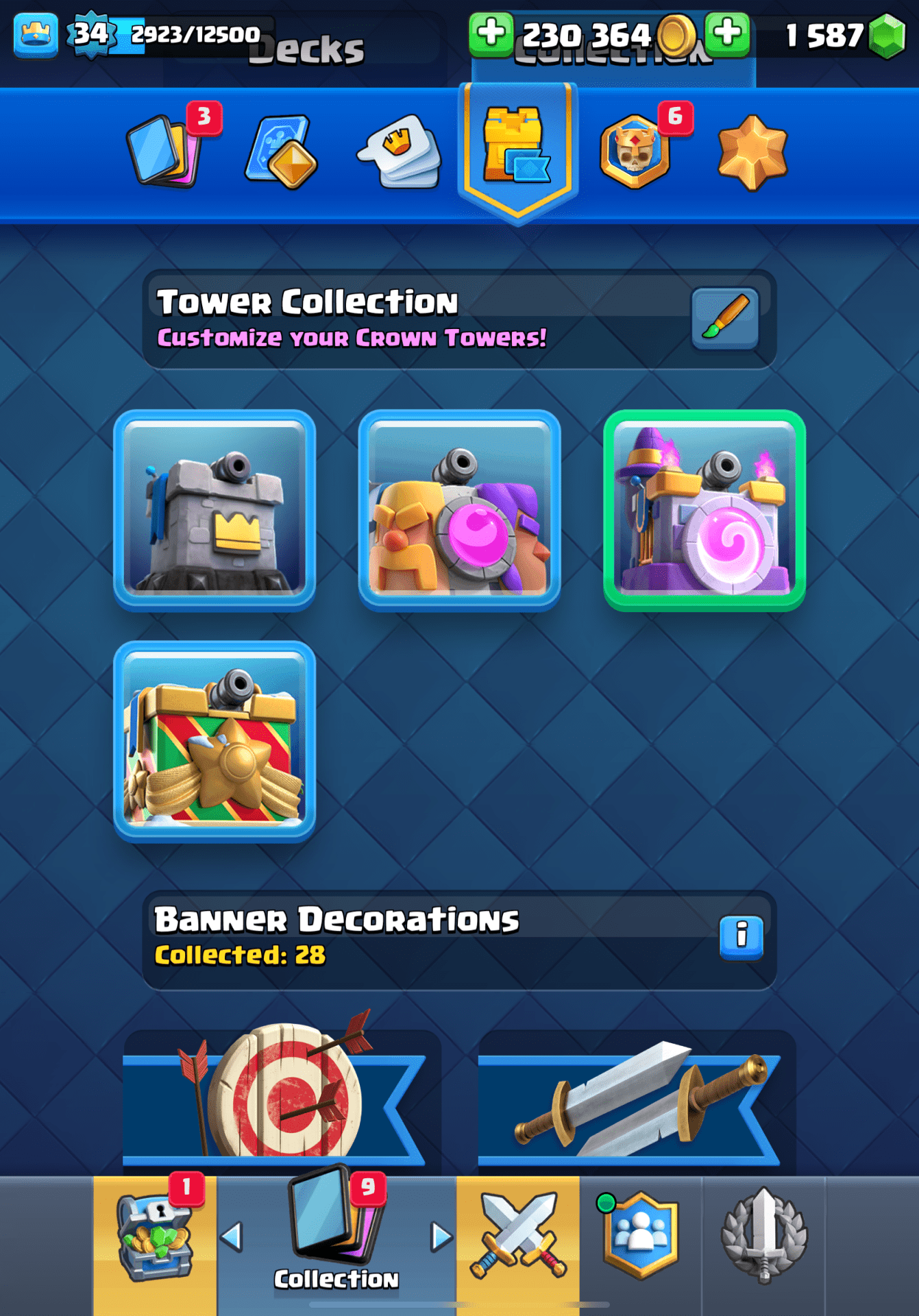Add more gems with the plus button

pyautogui.click(x=726, y=33)
